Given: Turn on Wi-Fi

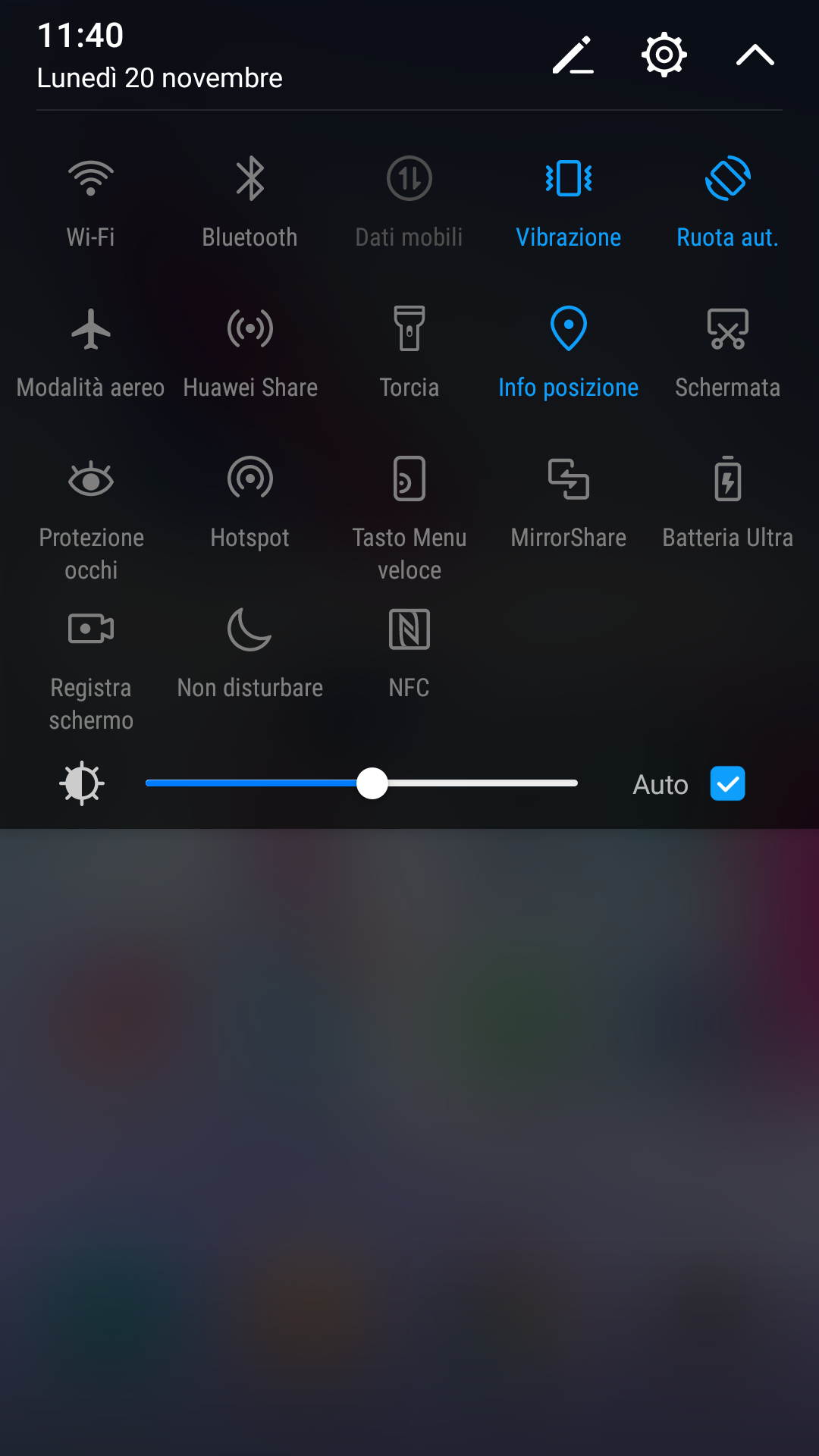Looking at the screenshot, I should (91, 180).
